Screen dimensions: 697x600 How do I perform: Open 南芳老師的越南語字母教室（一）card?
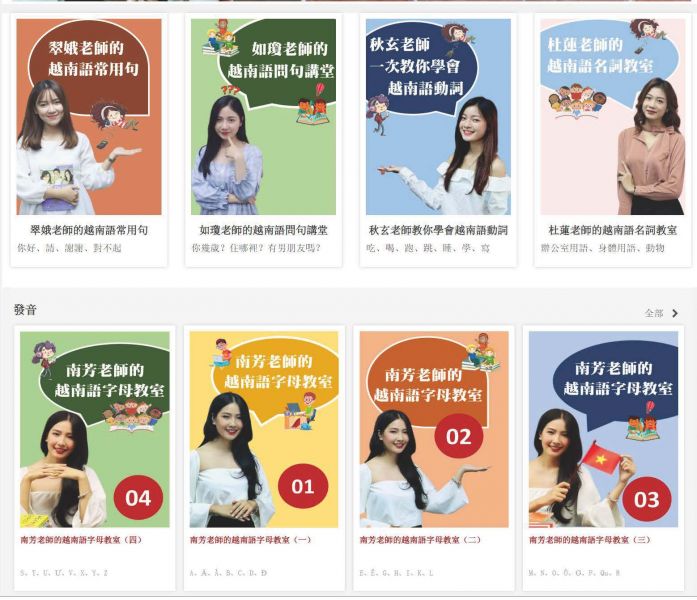pyautogui.click(x=264, y=430)
